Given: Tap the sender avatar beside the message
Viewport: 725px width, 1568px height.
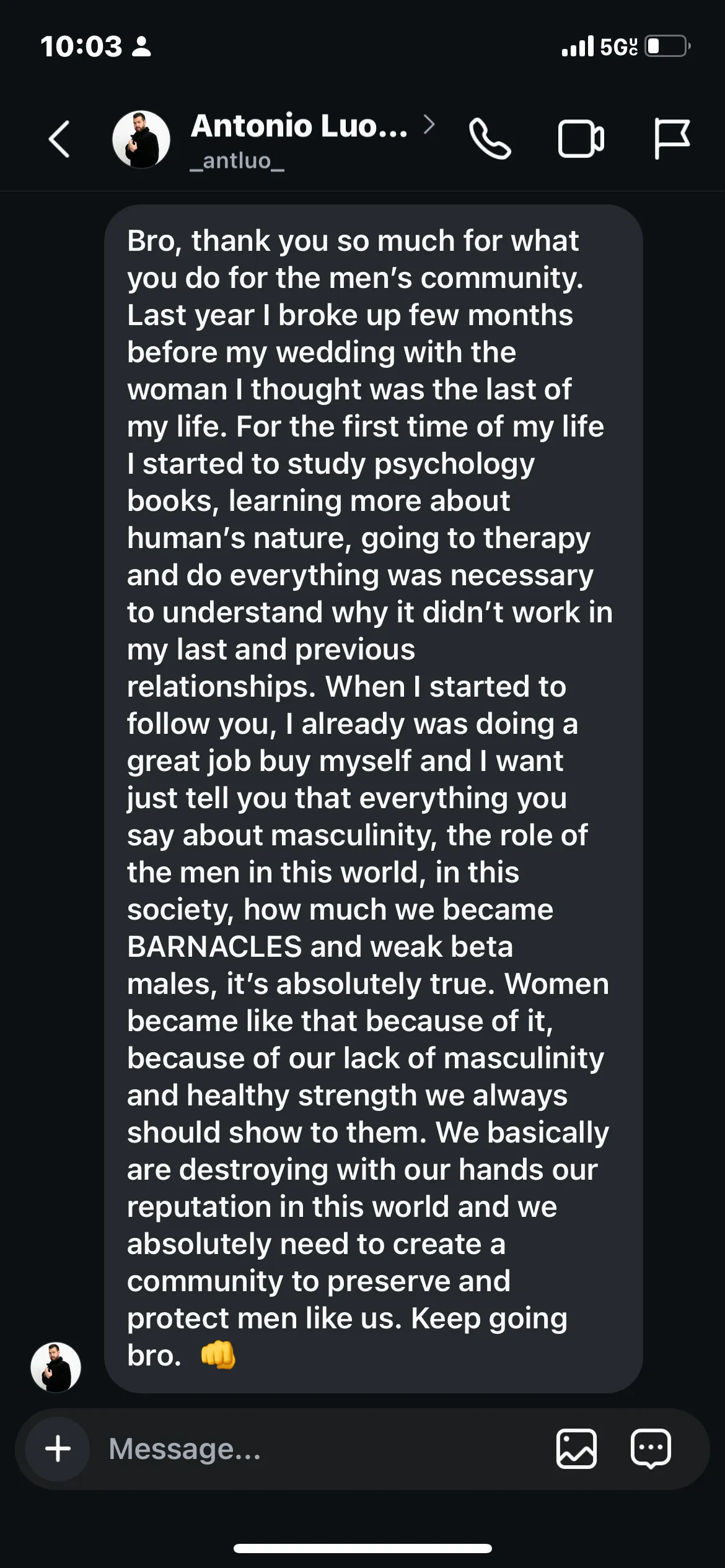Looking at the screenshot, I should point(56,1367).
